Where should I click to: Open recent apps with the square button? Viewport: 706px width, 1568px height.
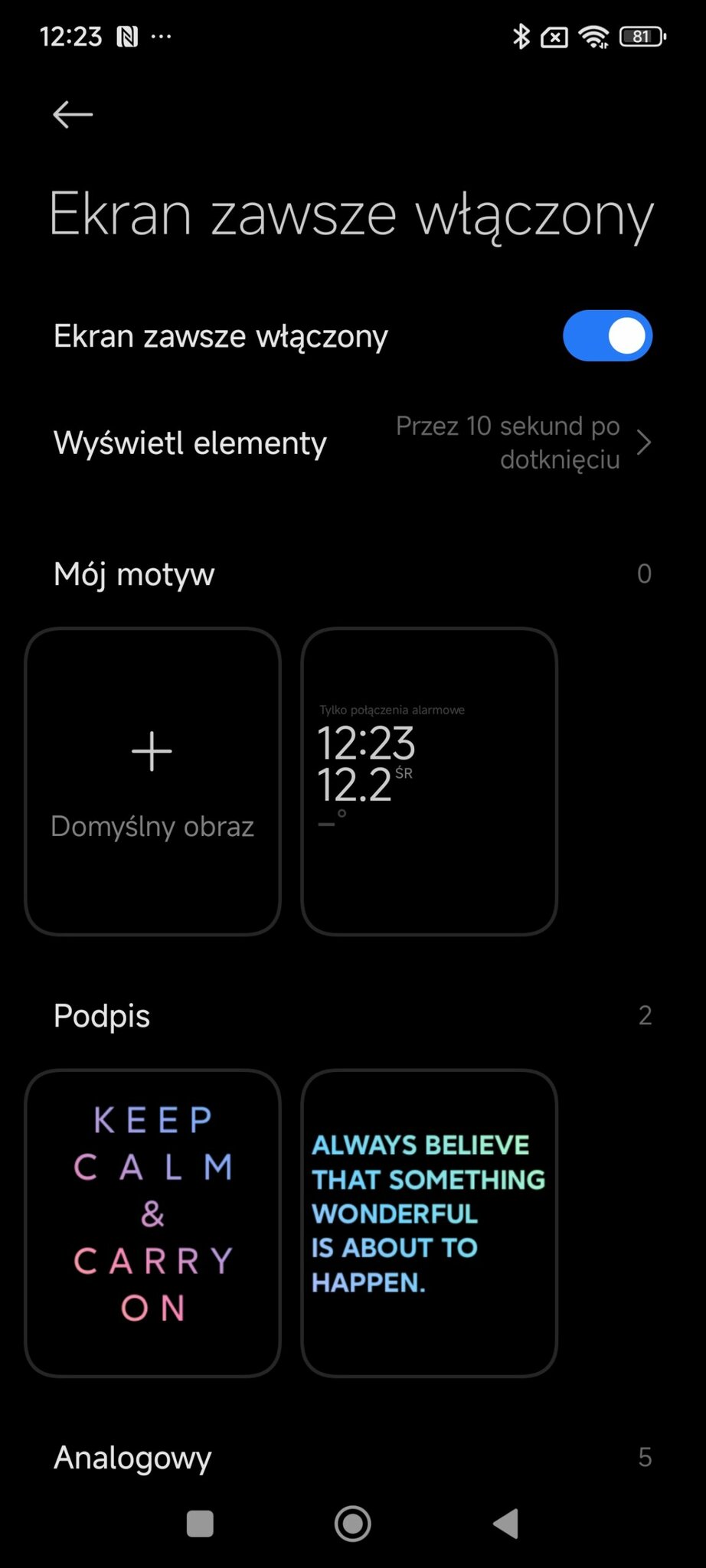200,1524
